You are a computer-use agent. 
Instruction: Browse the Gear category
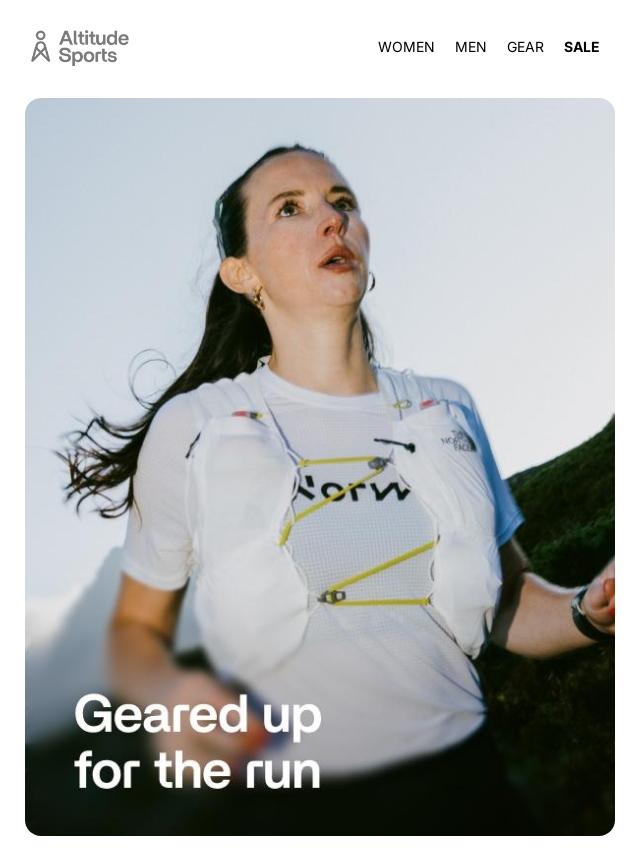(525, 47)
